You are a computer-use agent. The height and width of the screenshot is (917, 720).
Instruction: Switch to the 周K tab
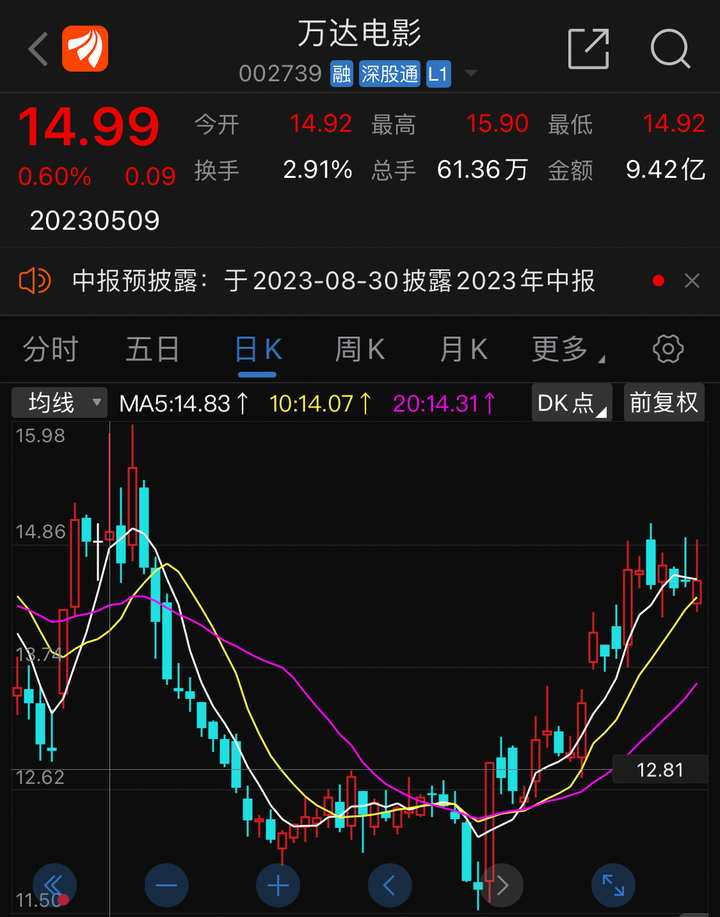tap(359, 349)
